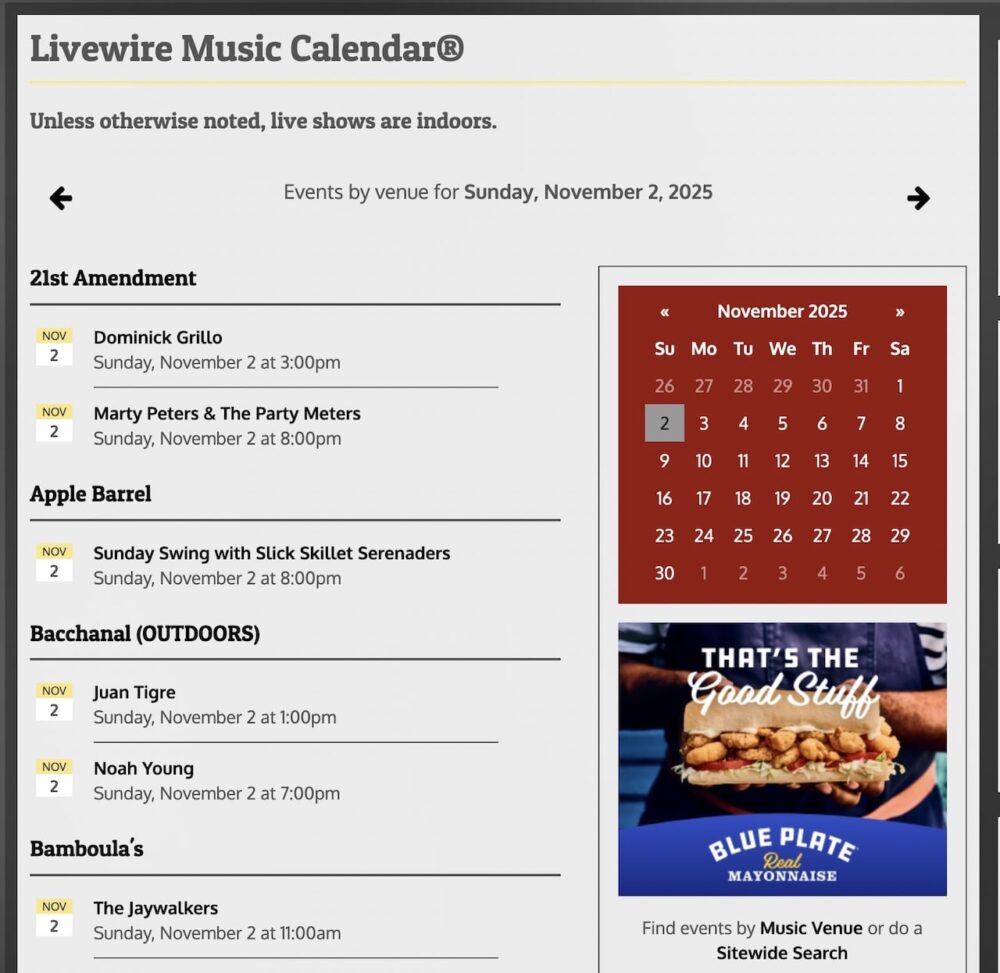Open the Juan Tigre event
Screen dimensions: 1000x973
click(x=134, y=692)
